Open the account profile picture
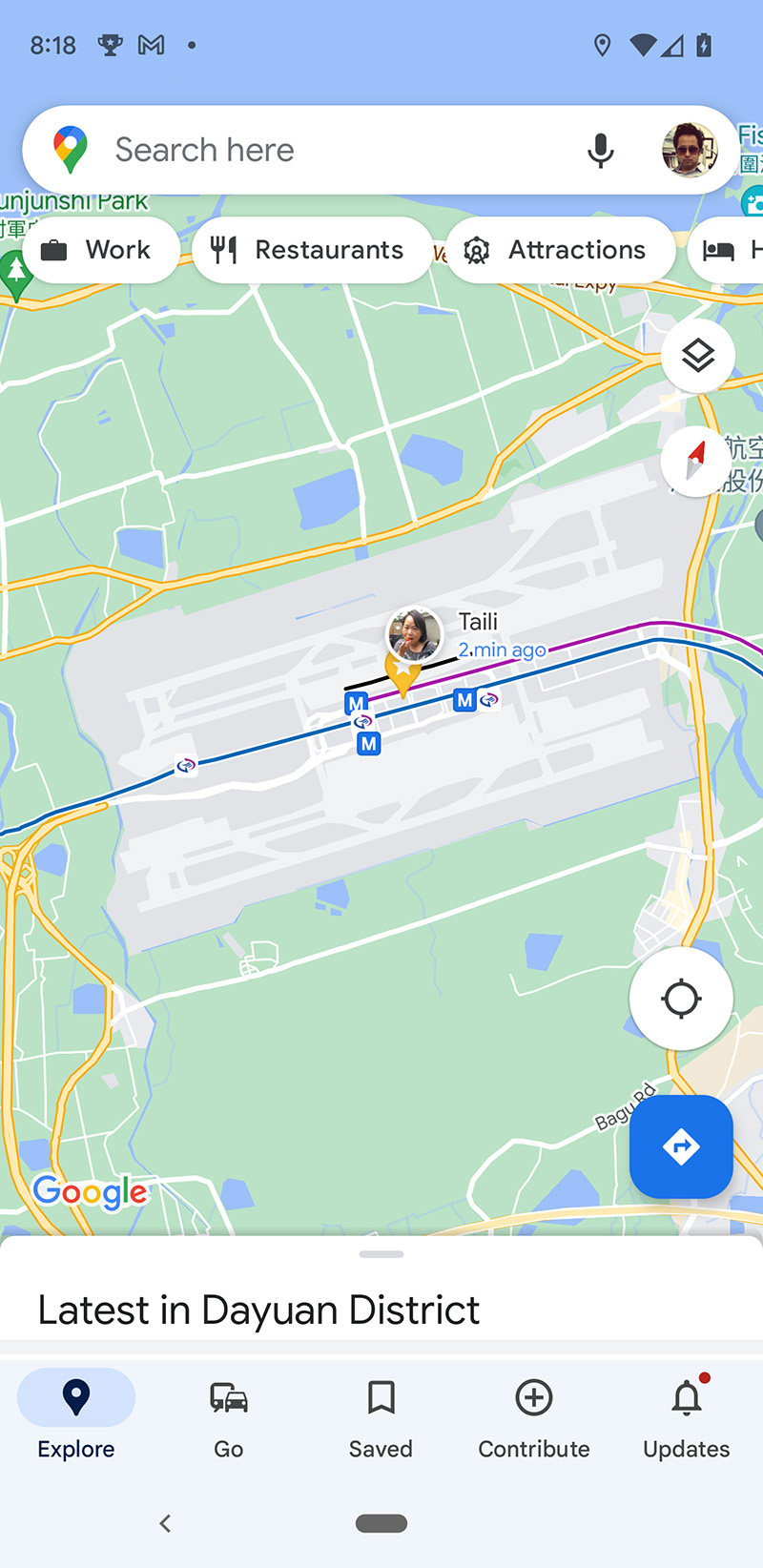The image size is (763, 1568). pos(689,150)
